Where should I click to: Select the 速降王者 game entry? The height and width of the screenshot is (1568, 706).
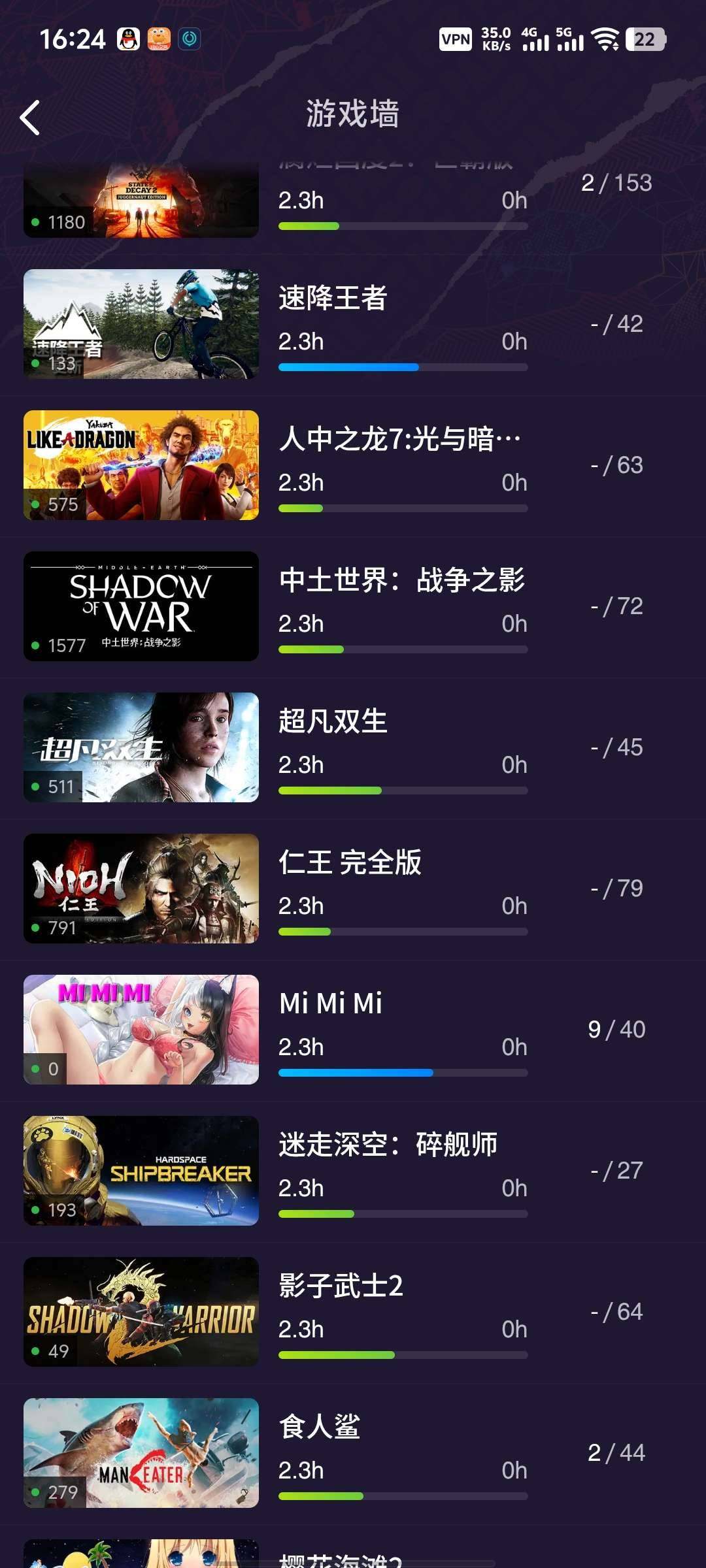pos(353,323)
